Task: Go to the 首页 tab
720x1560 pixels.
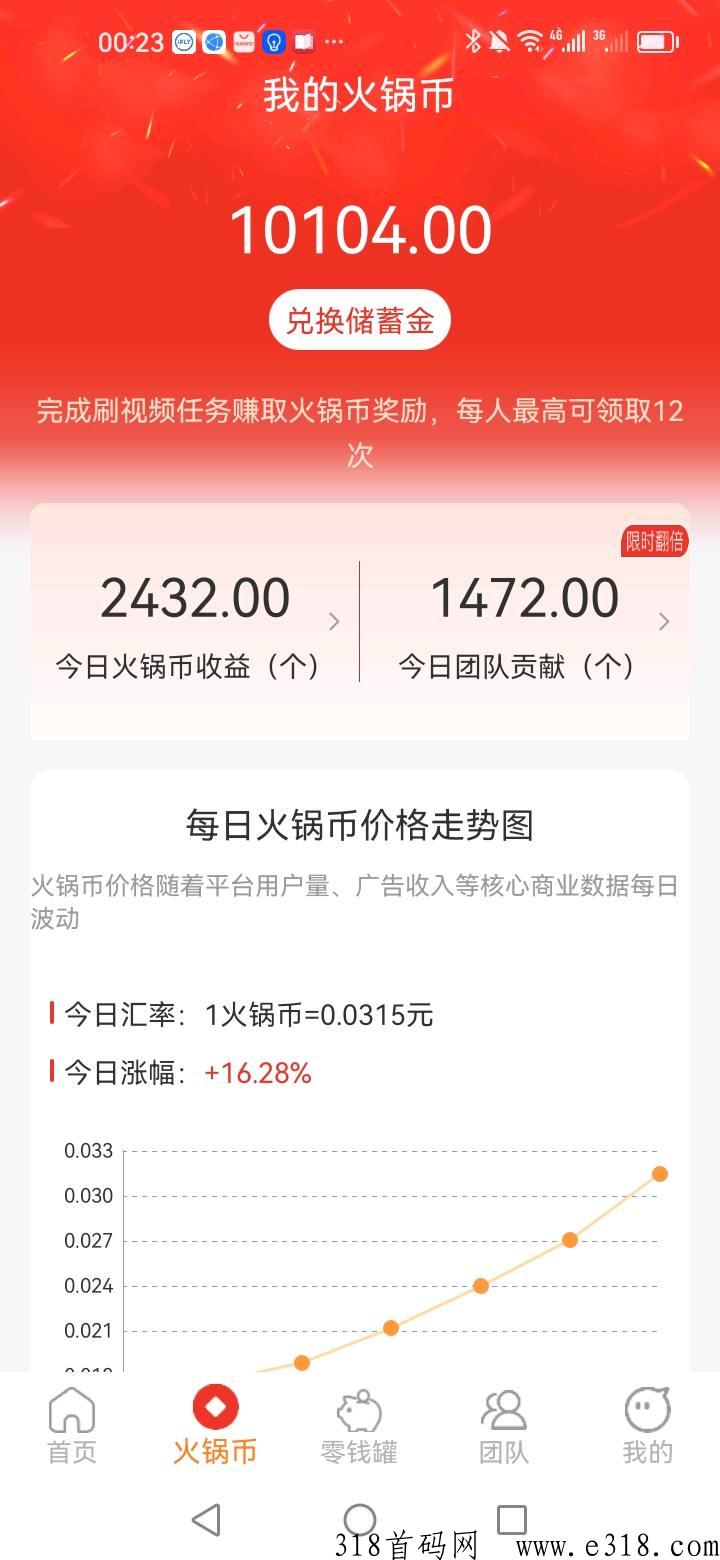Action: pos(72,1426)
